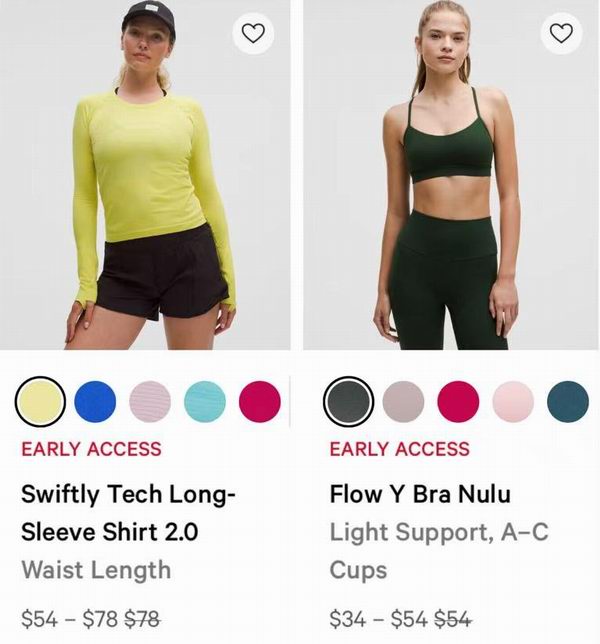Save Swiftly Tech Long-Sleeve Shirt to wishlist
The image size is (600, 644).
coord(254,34)
